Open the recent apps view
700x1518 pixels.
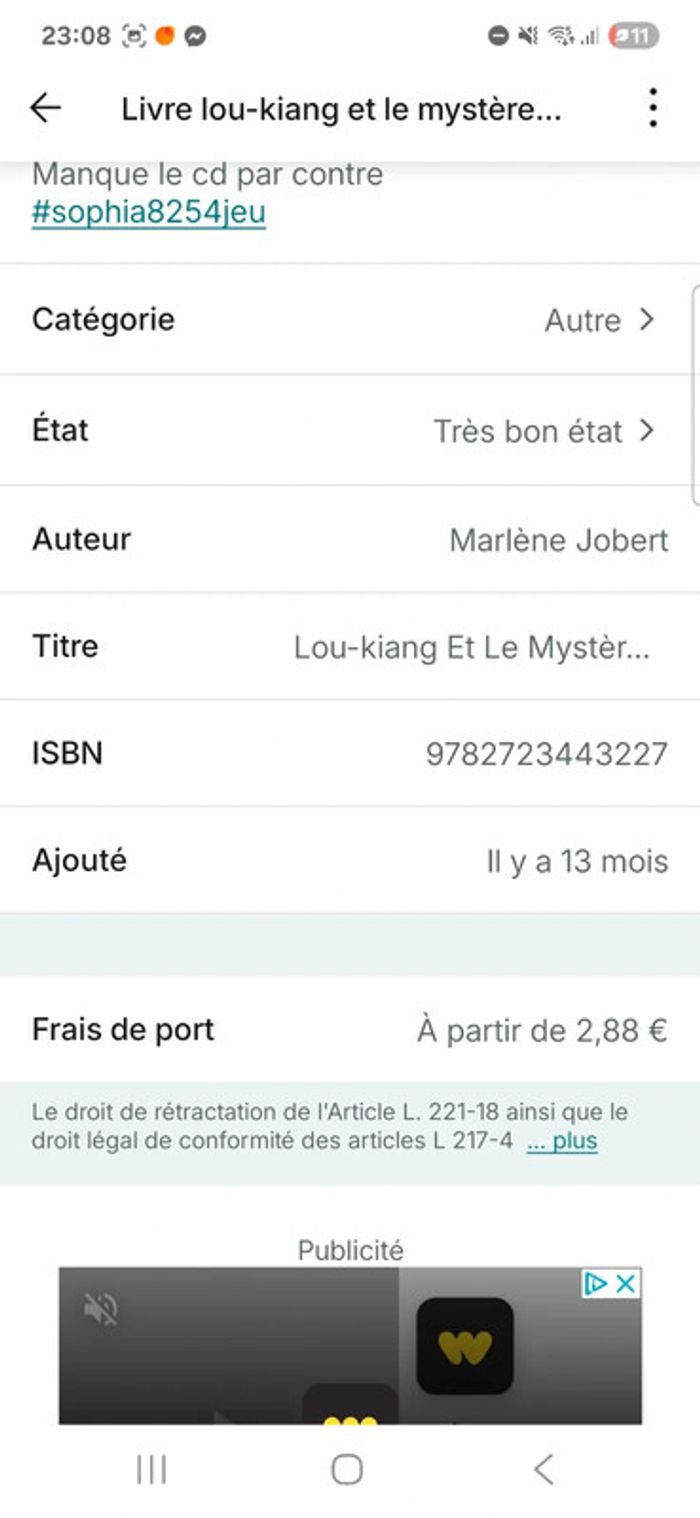pyautogui.click(x=151, y=1468)
